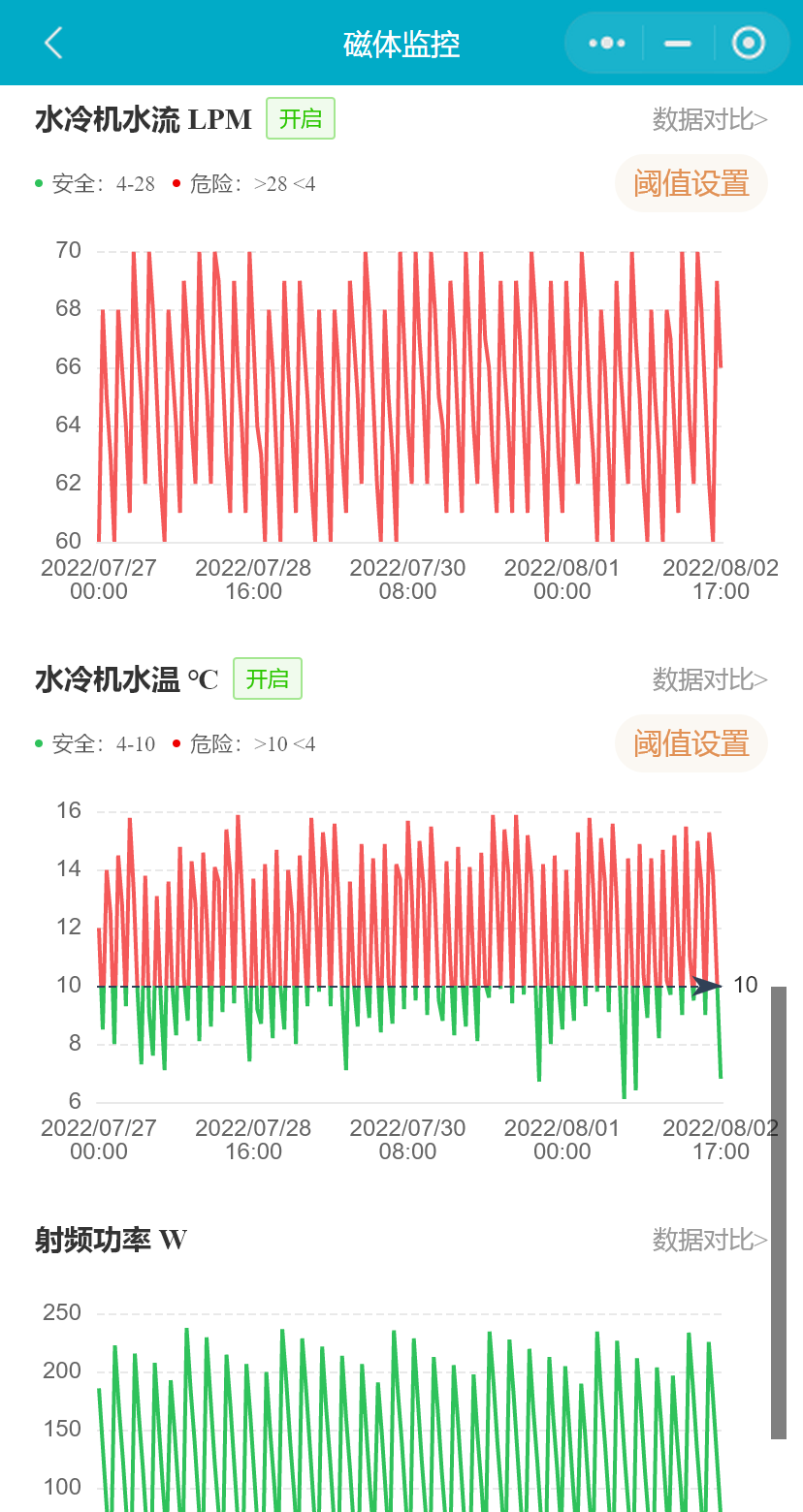
Task: Open 阈值设置 for 水冷机水温
Action: point(691,743)
